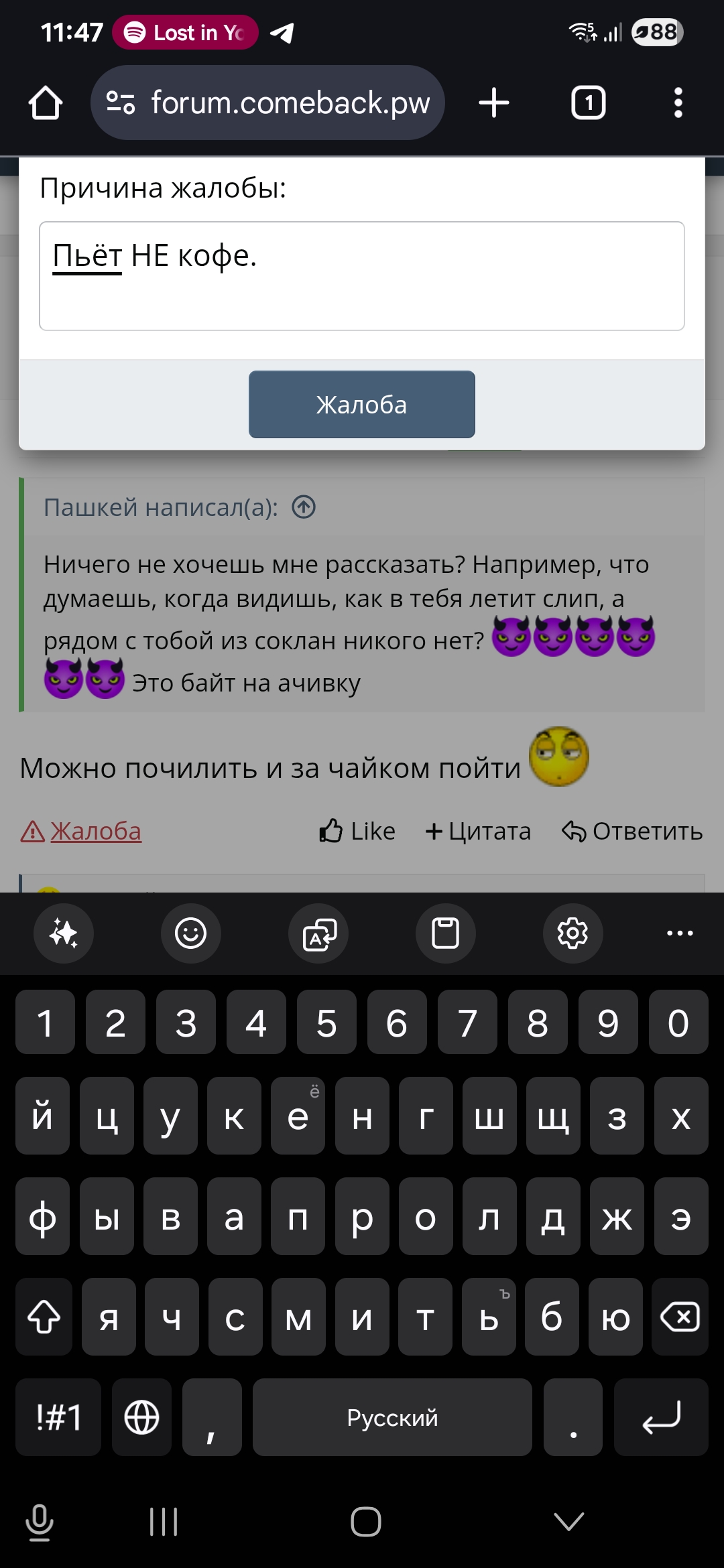Like the post about чайком
Viewport: 724px width, 1568px height.
[357, 832]
